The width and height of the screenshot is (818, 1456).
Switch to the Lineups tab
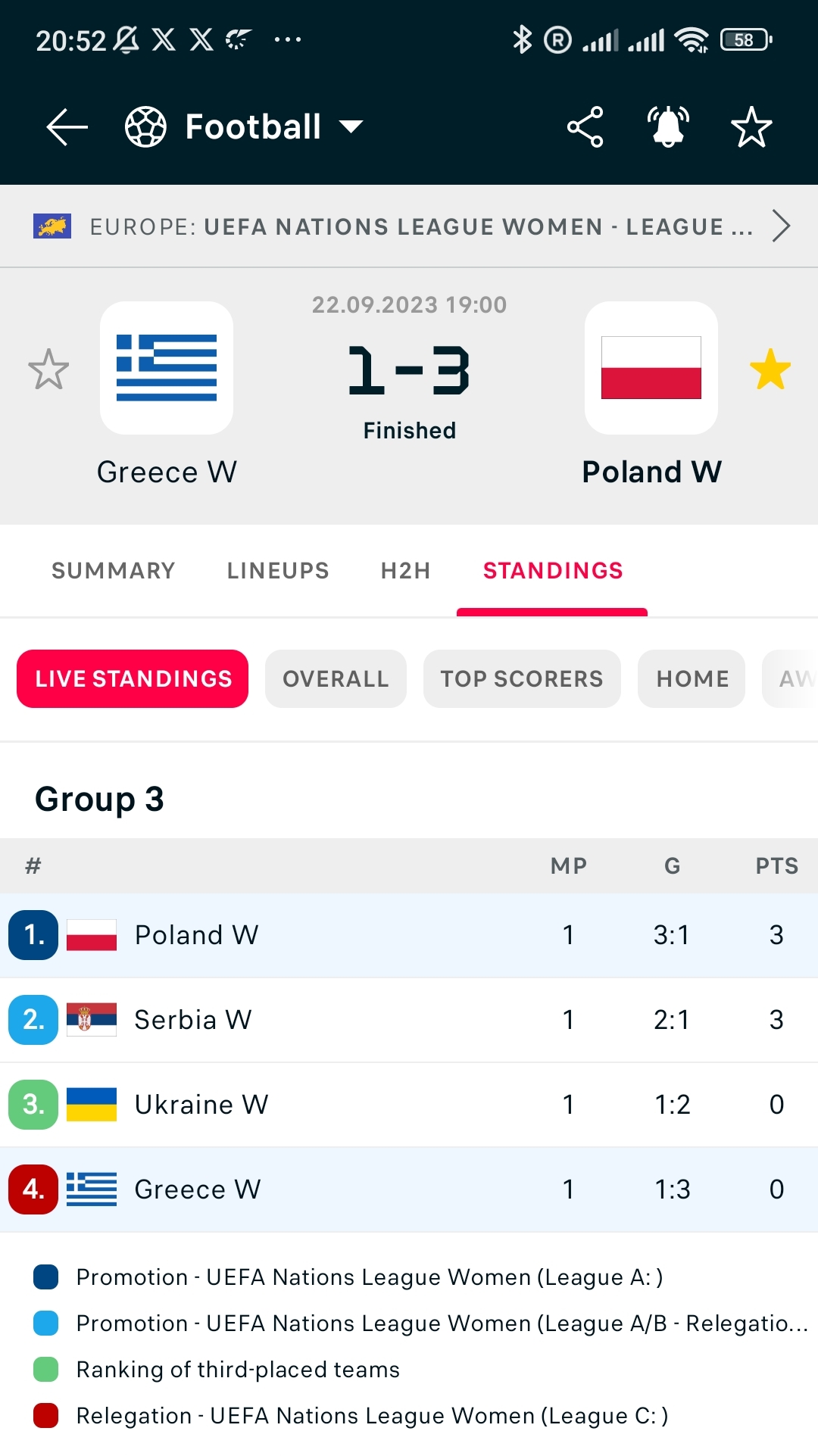click(x=278, y=570)
